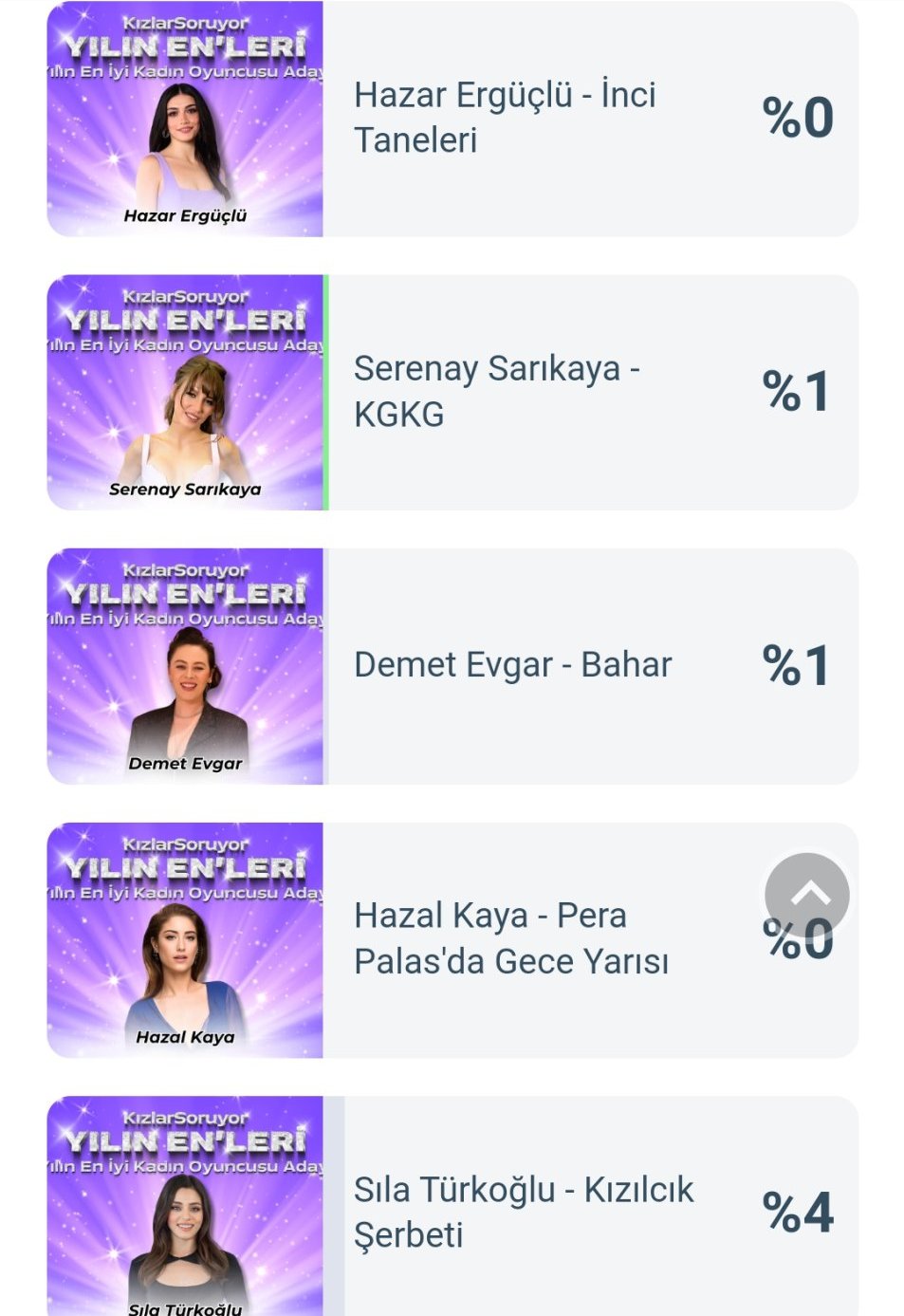This screenshot has height=1316, width=904.
Task: Tap the scroll-to-top arrow button
Action: click(806, 894)
